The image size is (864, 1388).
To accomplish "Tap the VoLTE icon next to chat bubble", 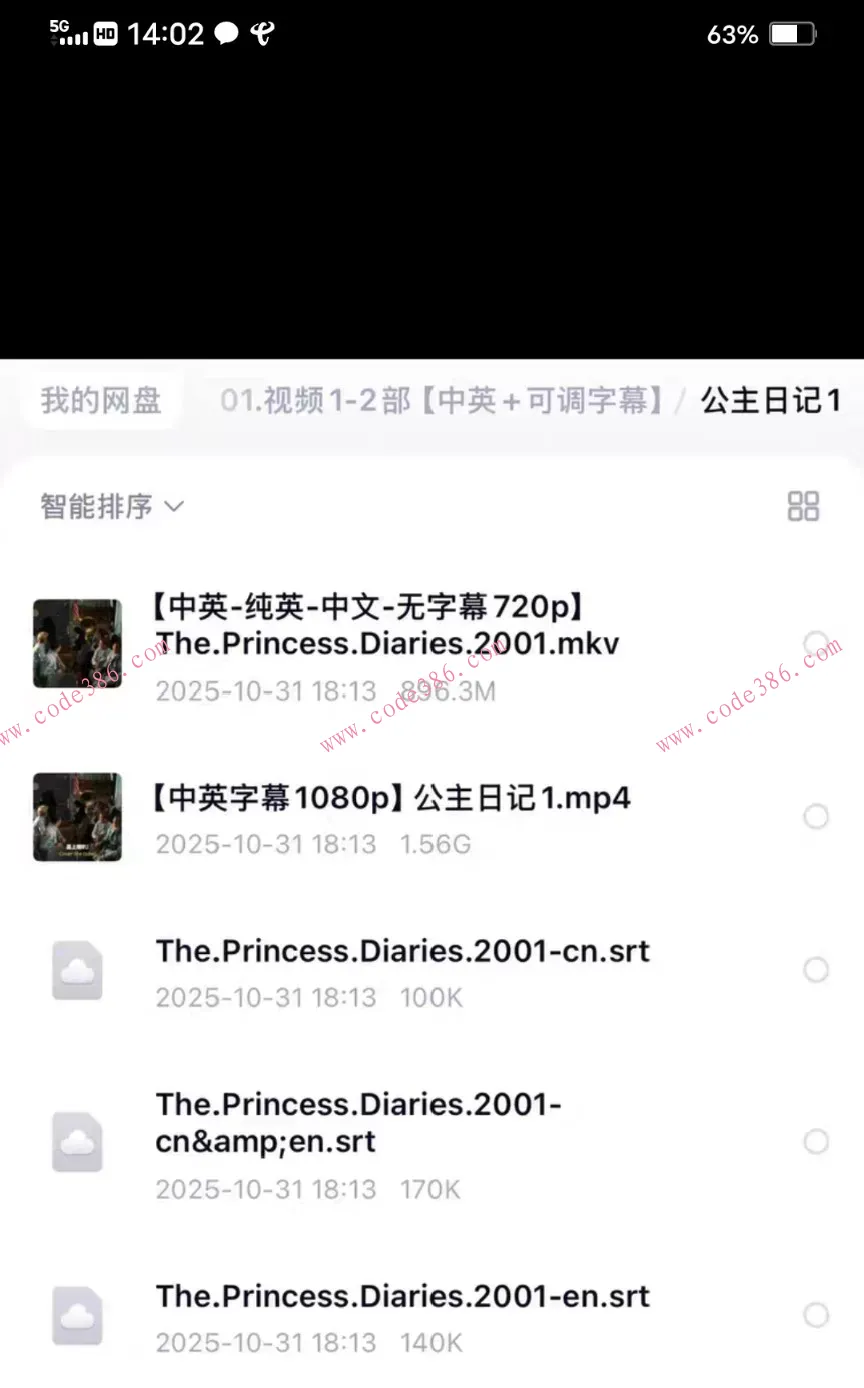I will pyautogui.click(x=265, y=34).
